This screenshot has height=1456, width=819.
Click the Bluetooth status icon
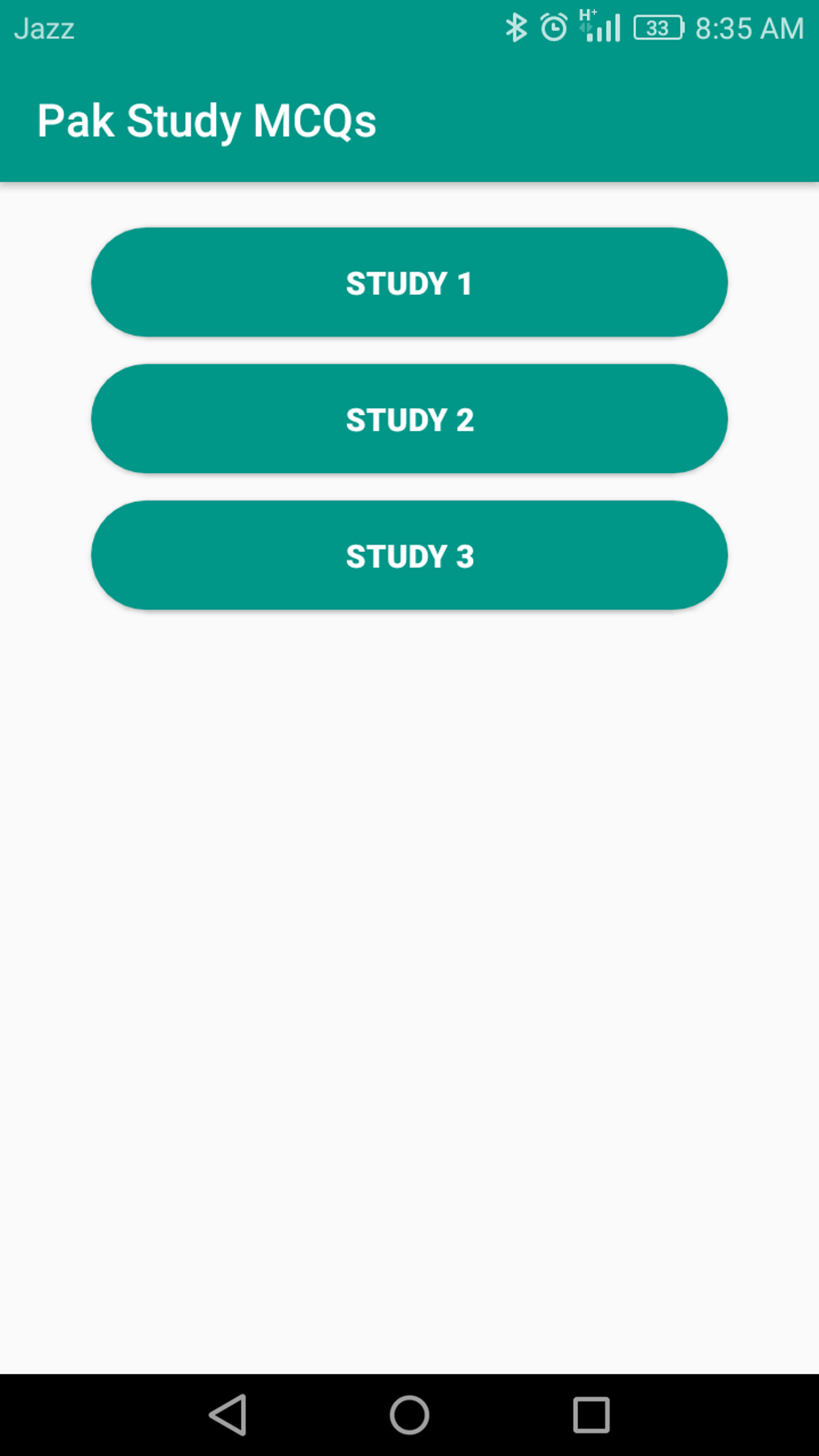tap(515, 27)
